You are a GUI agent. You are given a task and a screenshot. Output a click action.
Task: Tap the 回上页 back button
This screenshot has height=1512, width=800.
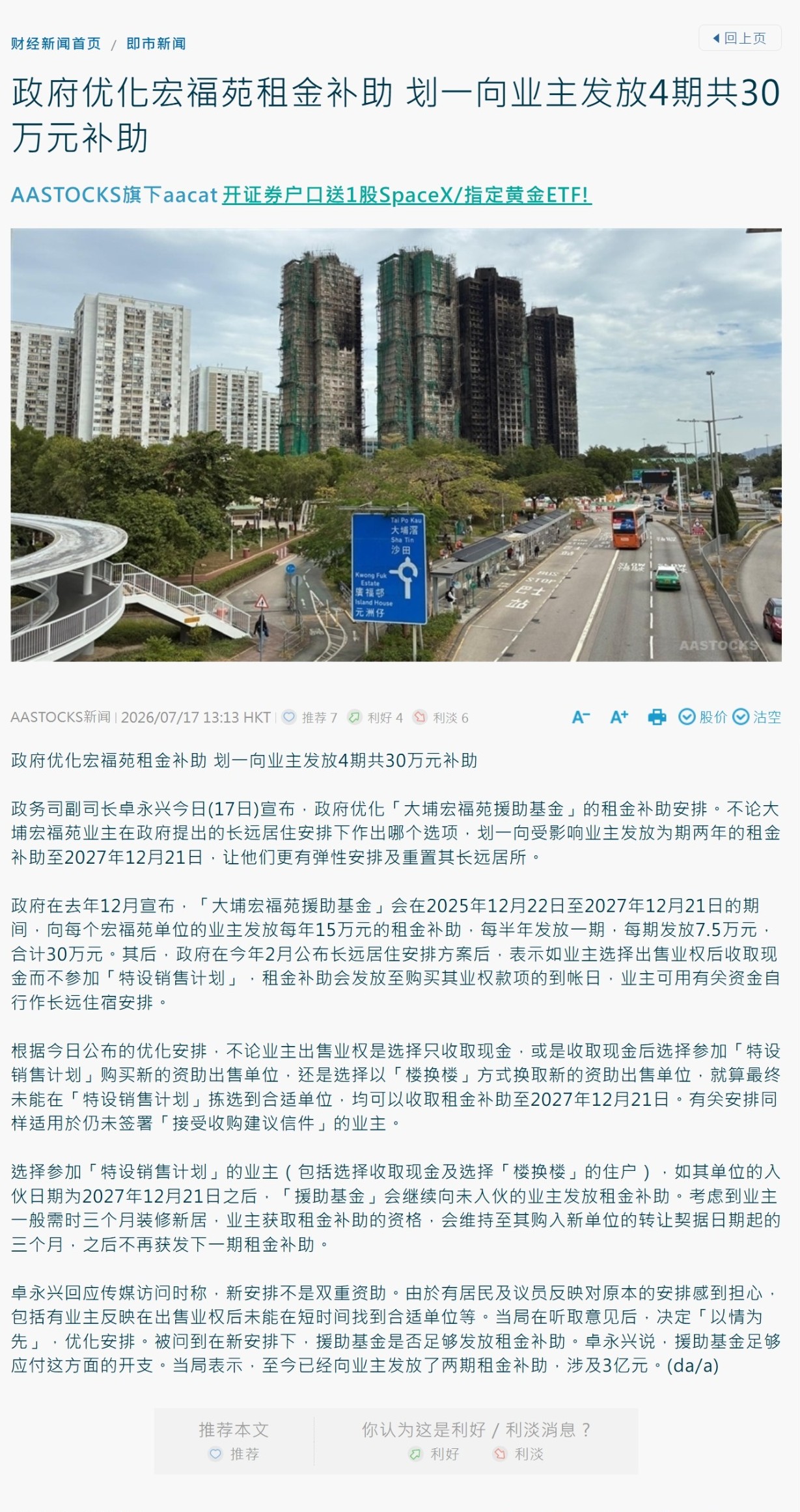click(740, 38)
